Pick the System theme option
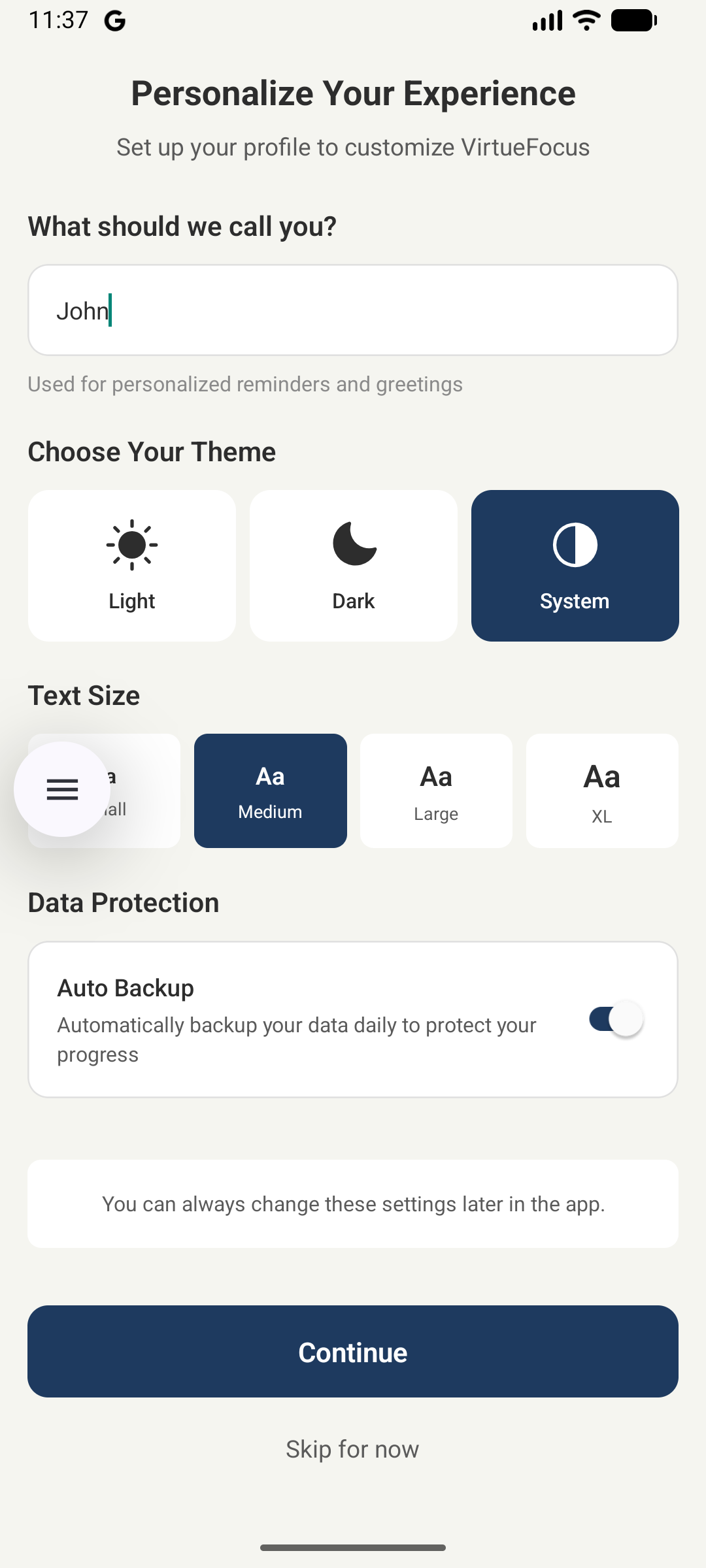The image size is (706, 1568). click(575, 566)
